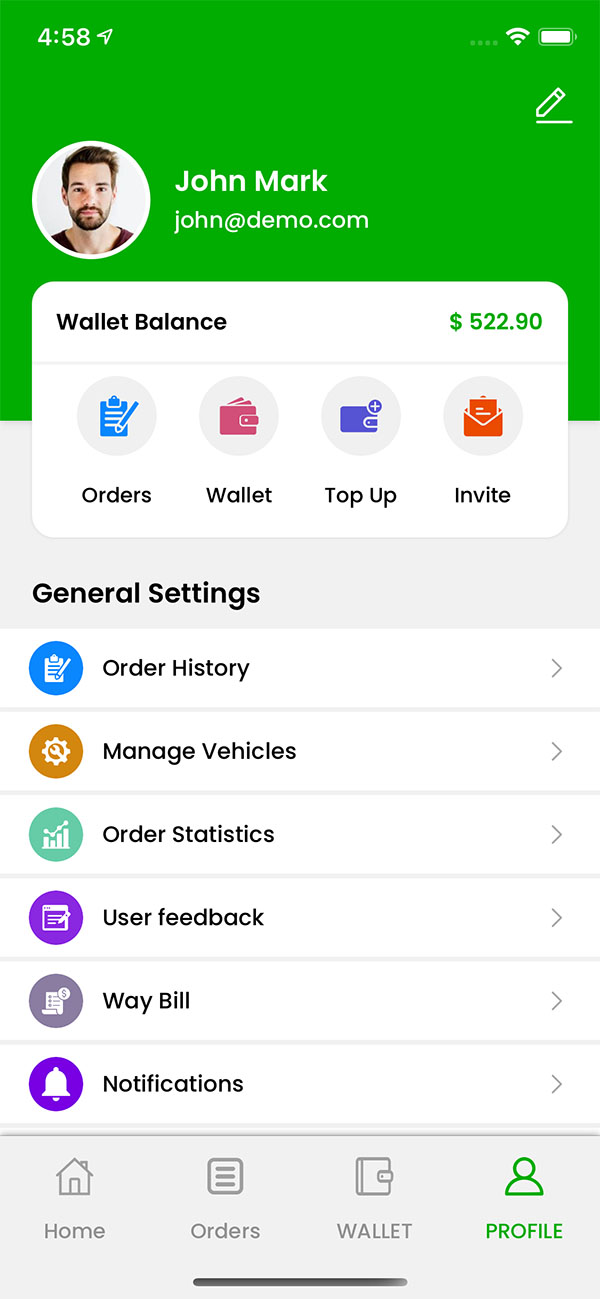Open John Mark's profile photo
The width and height of the screenshot is (600, 1299).
91,200
